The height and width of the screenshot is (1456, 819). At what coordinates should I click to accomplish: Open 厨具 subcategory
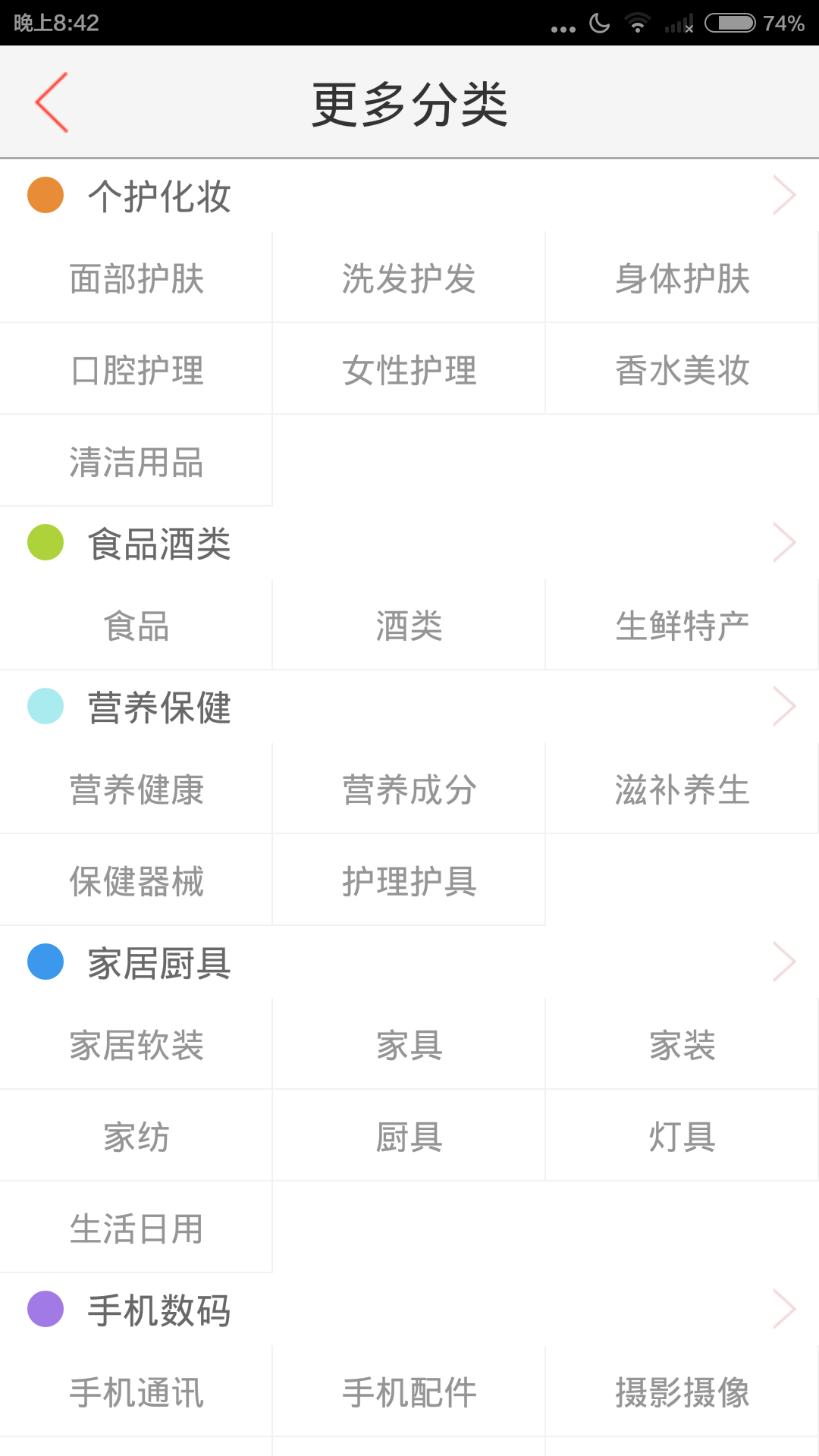pos(409,1137)
